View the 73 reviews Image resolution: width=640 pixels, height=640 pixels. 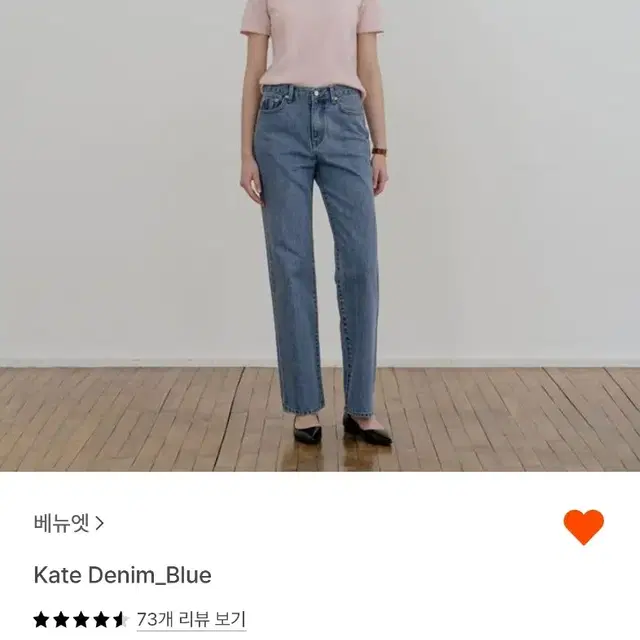(x=191, y=619)
